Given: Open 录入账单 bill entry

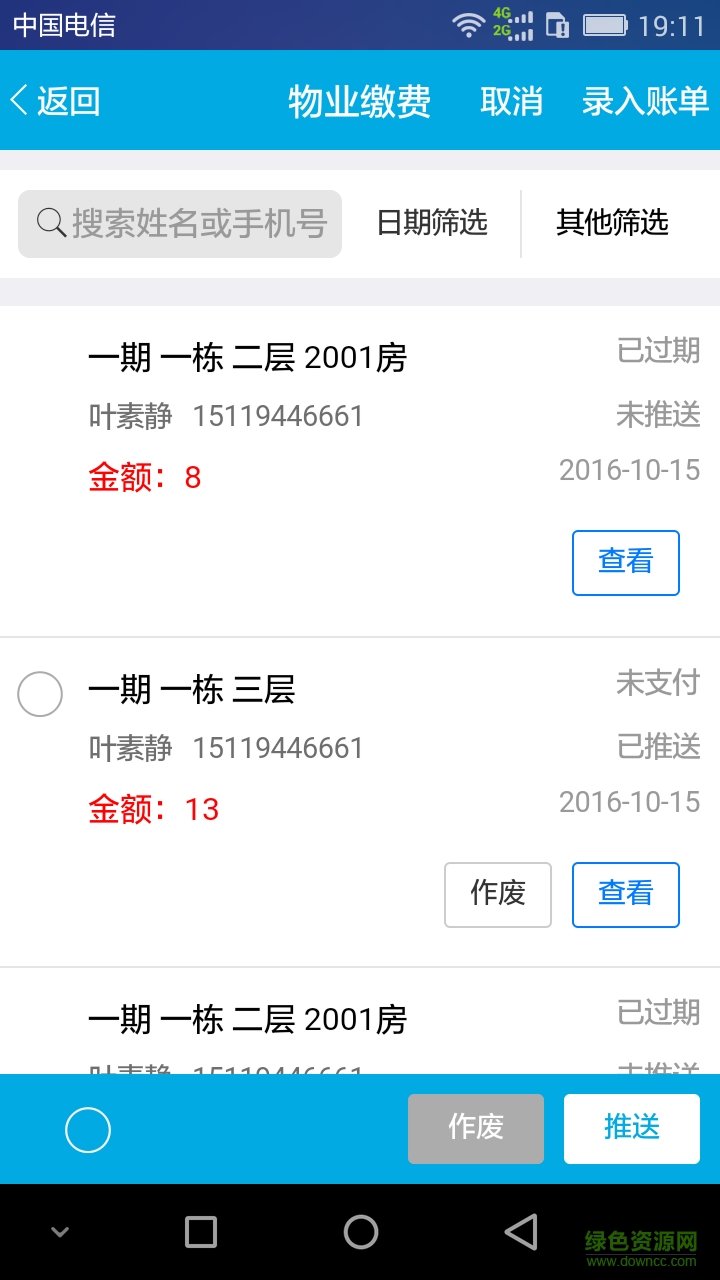Looking at the screenshot, I should [x=644, y=101].
